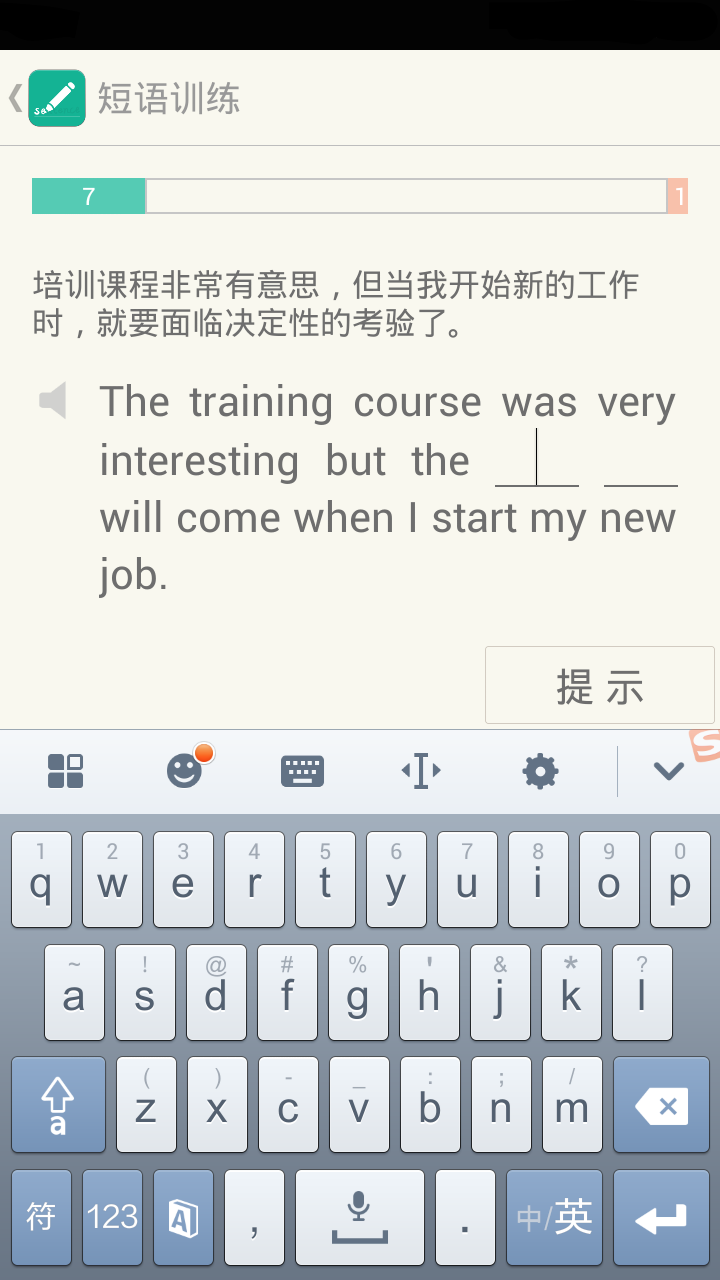The image size is (720, 1280).
Task: Tap the enter return key
Action: [x=661, y=1217]
